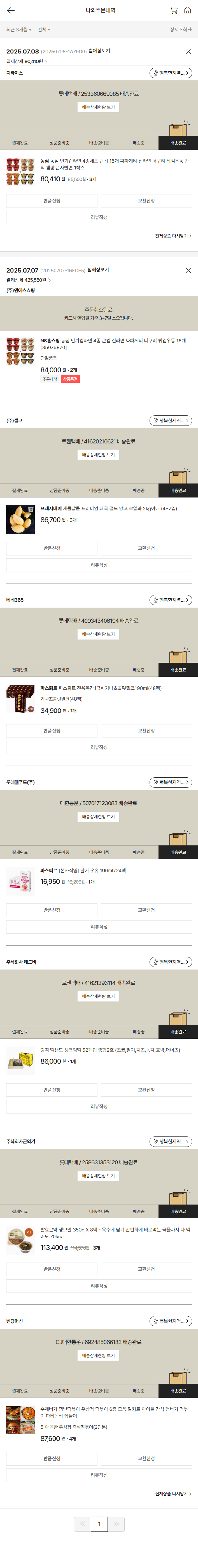Write review for 파스퇴르 가나초콜릿밀크
The width and height of the screenshot is (198, 1568).
(x=99, y=747)
